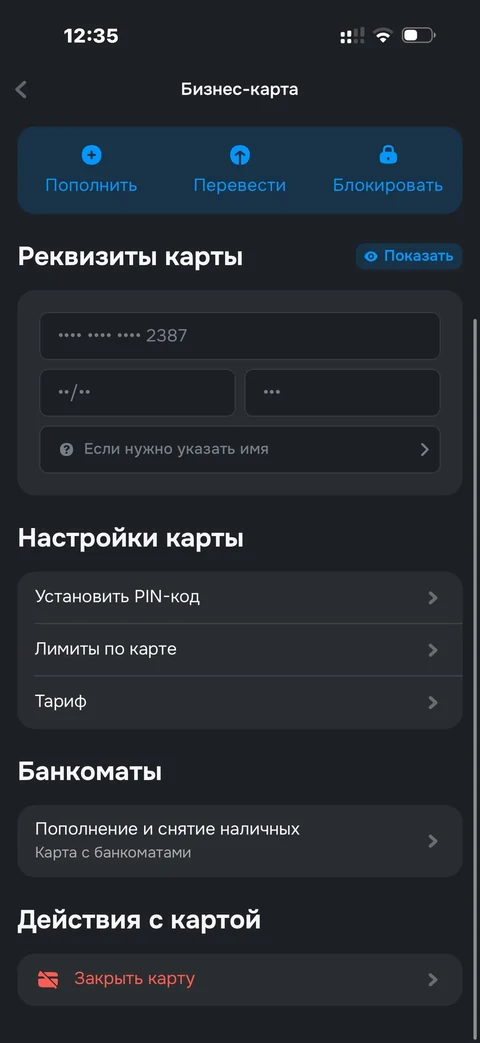Go back using the top-left arrow
Screen dimensions: 480x1043
tap(21, 90)
